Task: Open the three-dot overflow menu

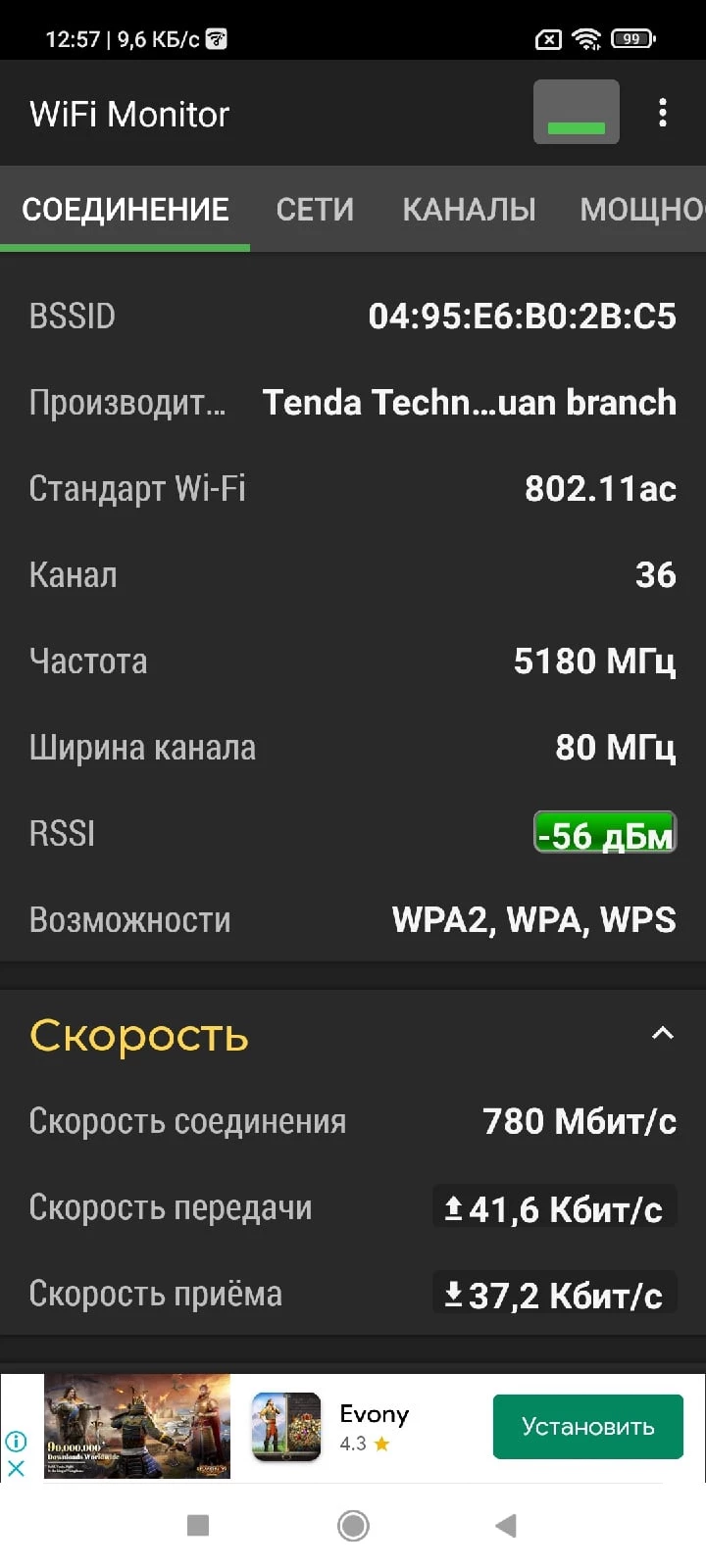Action: coord(663,113)
